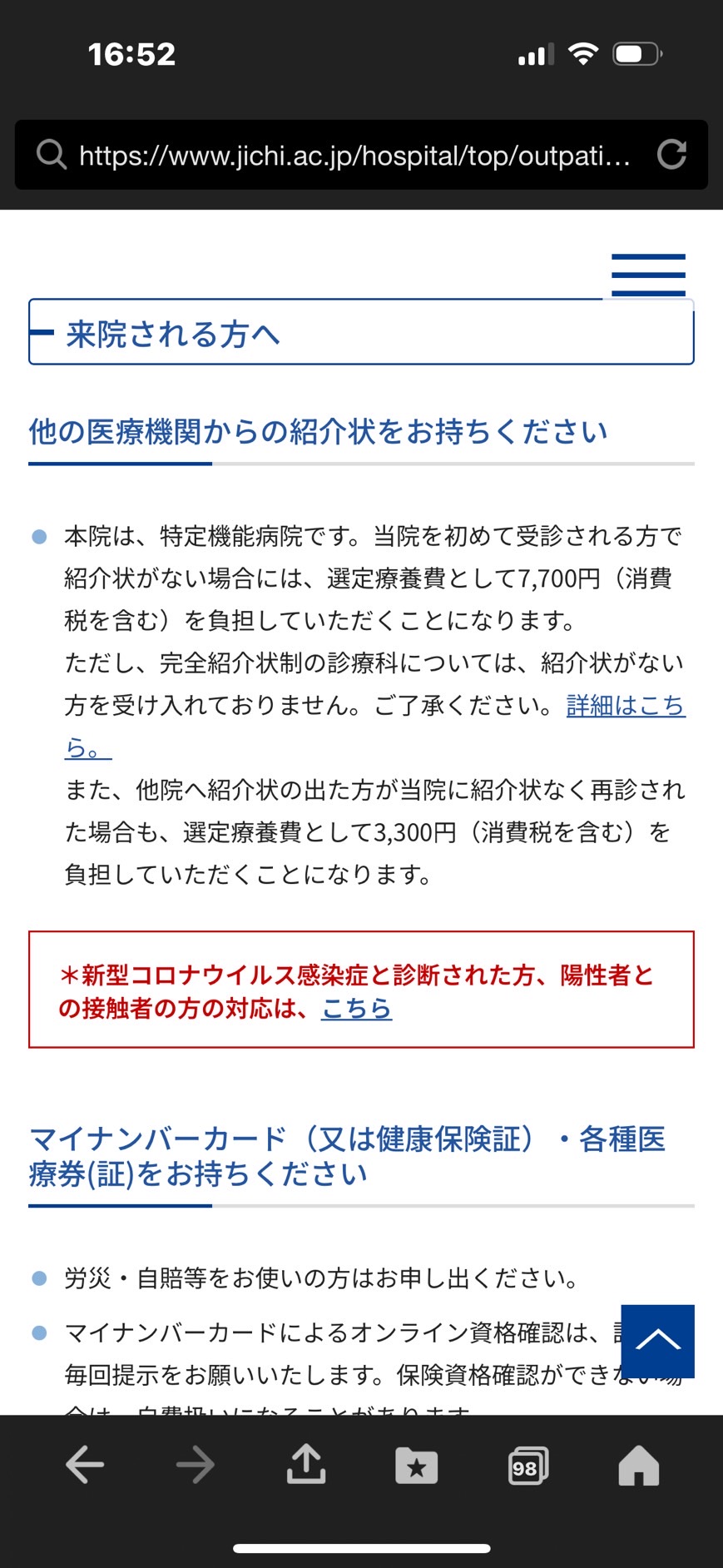Viewport: 723px width, 1568px height.
Task: Share this page
Action: (x=306, y=1464)
